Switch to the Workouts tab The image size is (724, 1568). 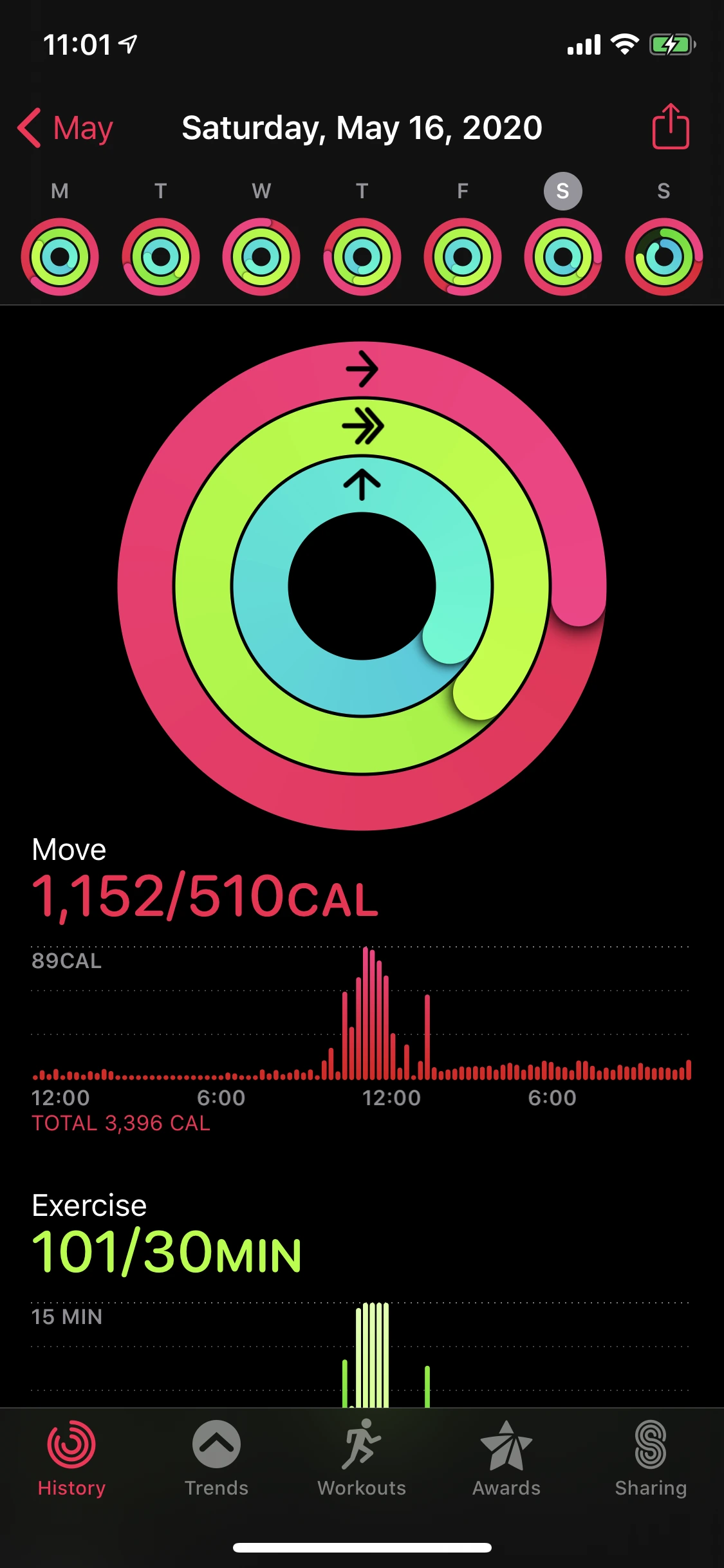click(x=362, y=1459)
